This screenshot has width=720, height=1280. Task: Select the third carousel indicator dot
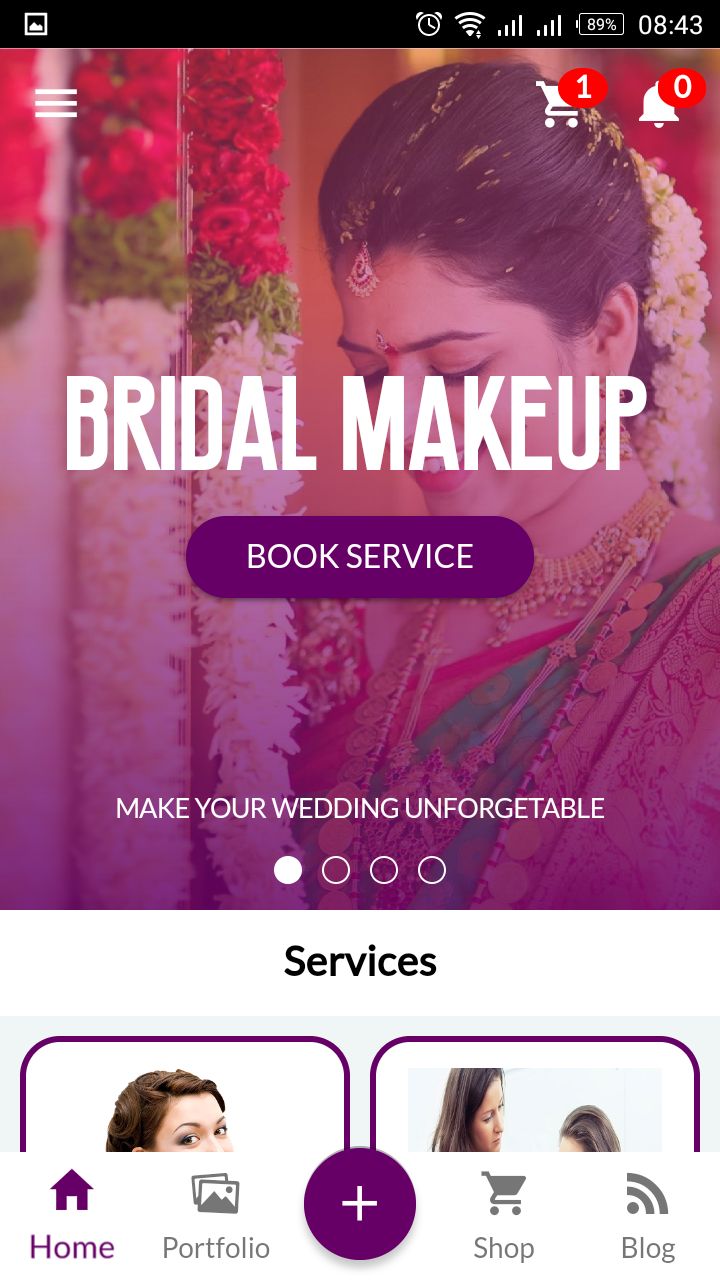click(x=384, y=870)
